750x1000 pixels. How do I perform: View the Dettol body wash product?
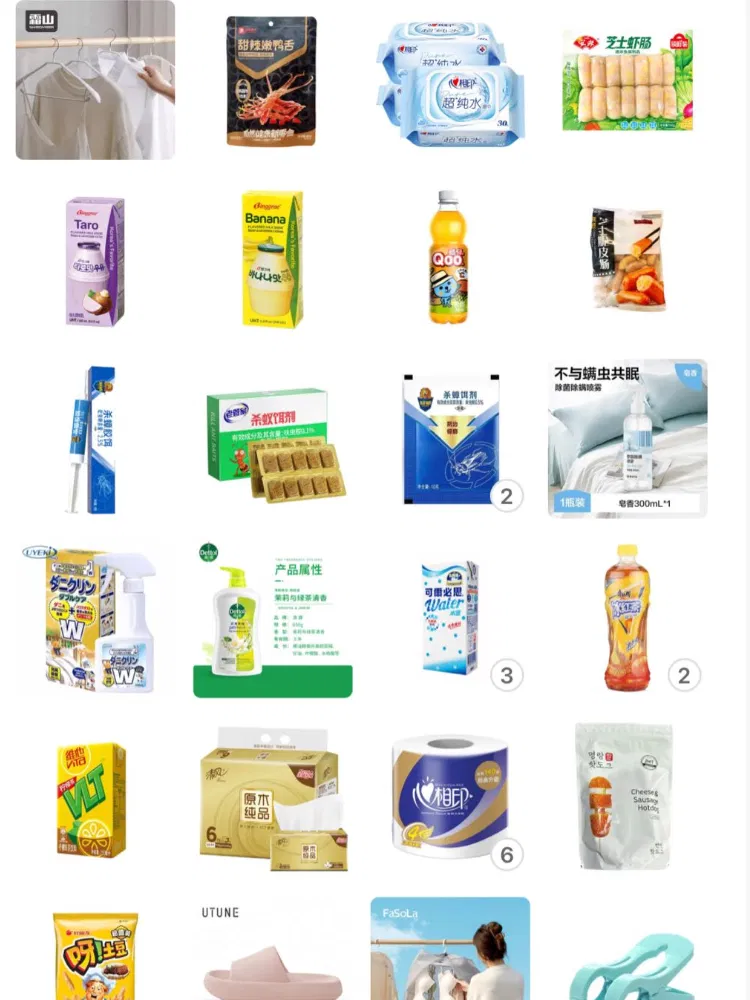[272, 620]
